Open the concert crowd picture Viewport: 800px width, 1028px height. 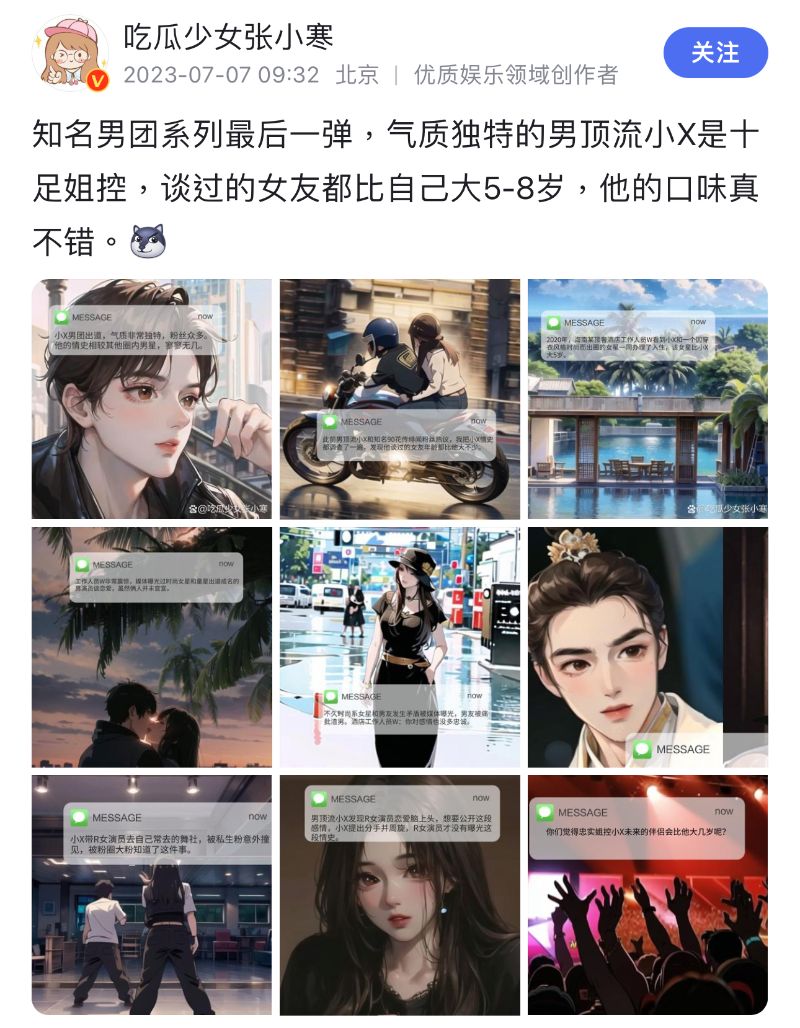tap(647, 895)
